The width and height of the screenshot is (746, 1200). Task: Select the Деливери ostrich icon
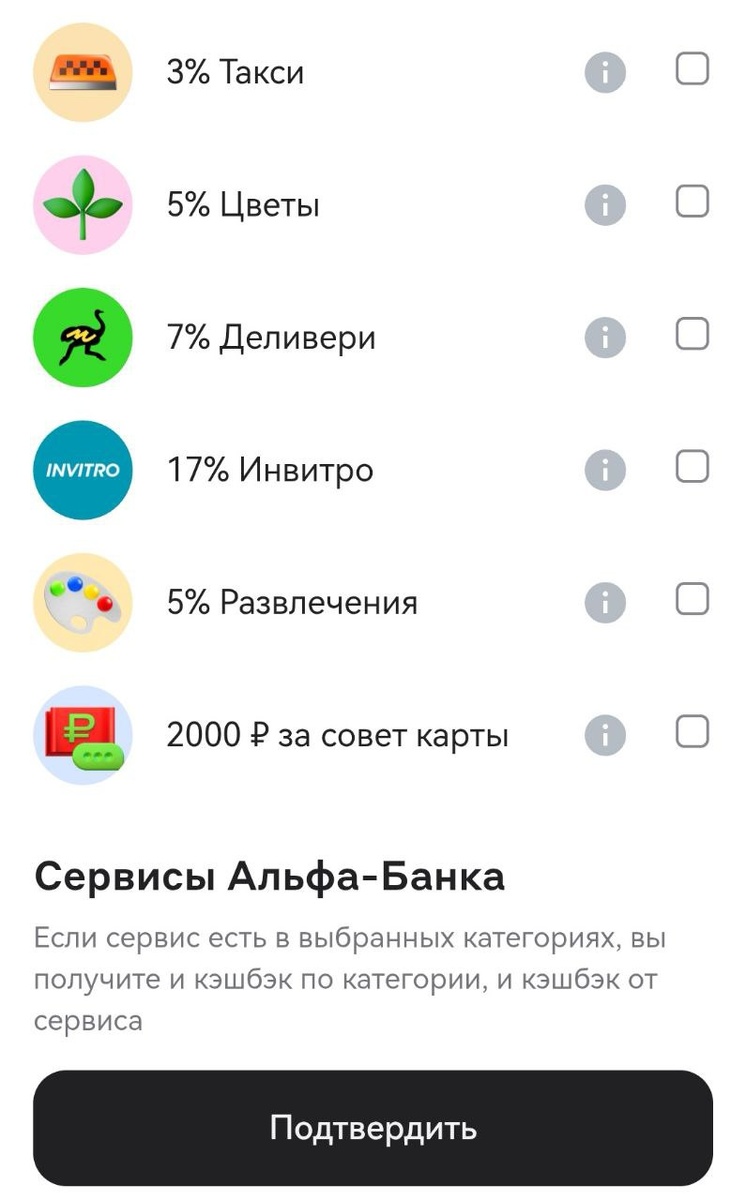pyautogui.click(x=82, y=337)
